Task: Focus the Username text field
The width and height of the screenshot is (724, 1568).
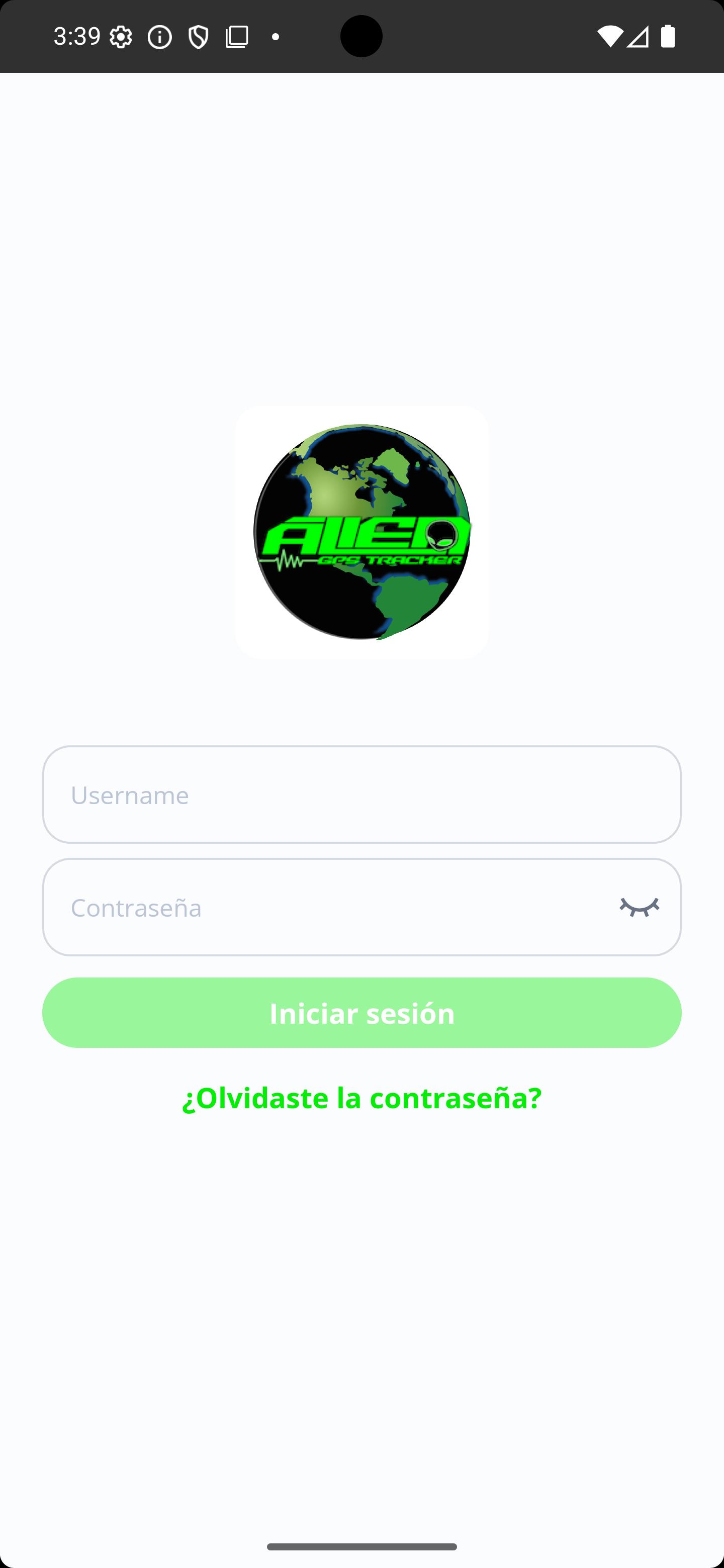Action: coord(361,795)
